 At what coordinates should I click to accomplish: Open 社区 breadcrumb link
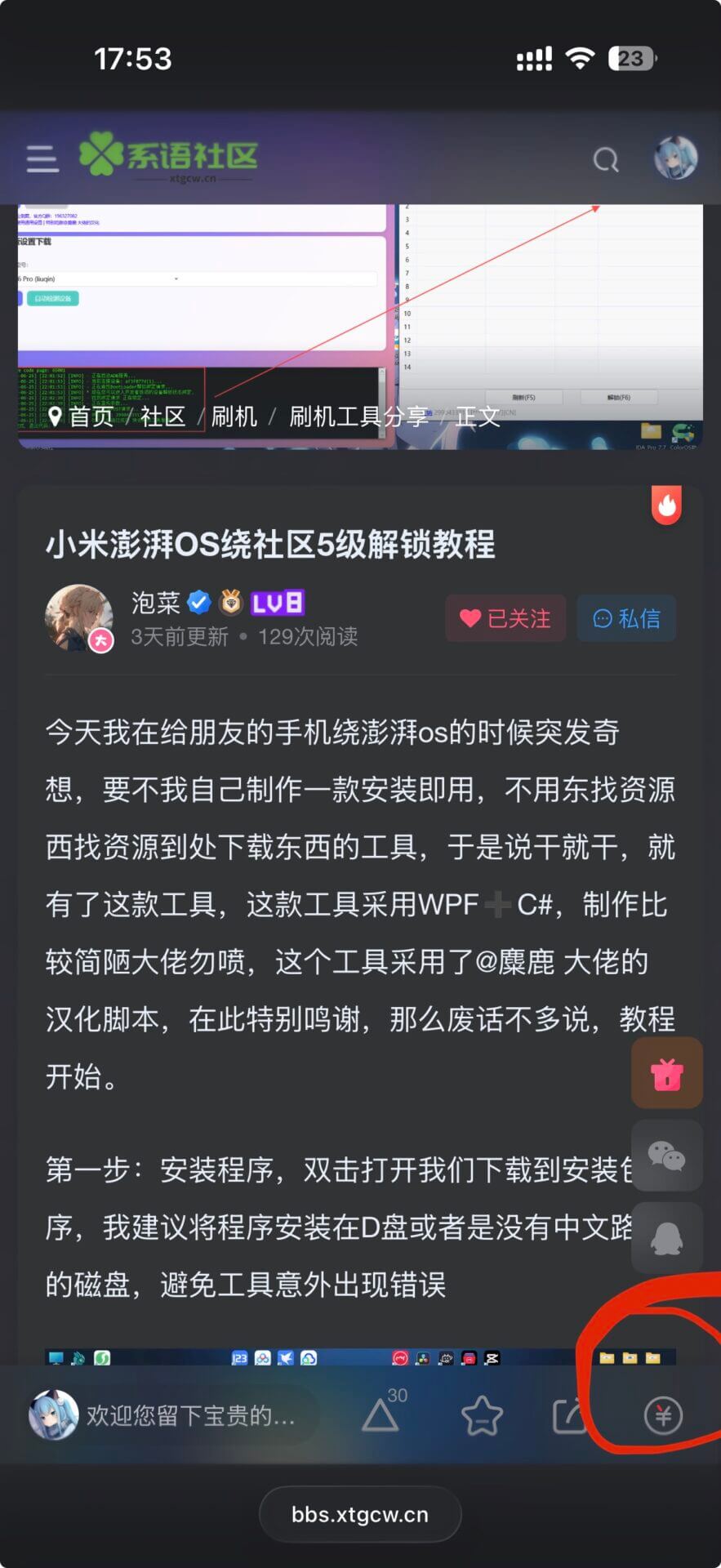coord(162,416)
